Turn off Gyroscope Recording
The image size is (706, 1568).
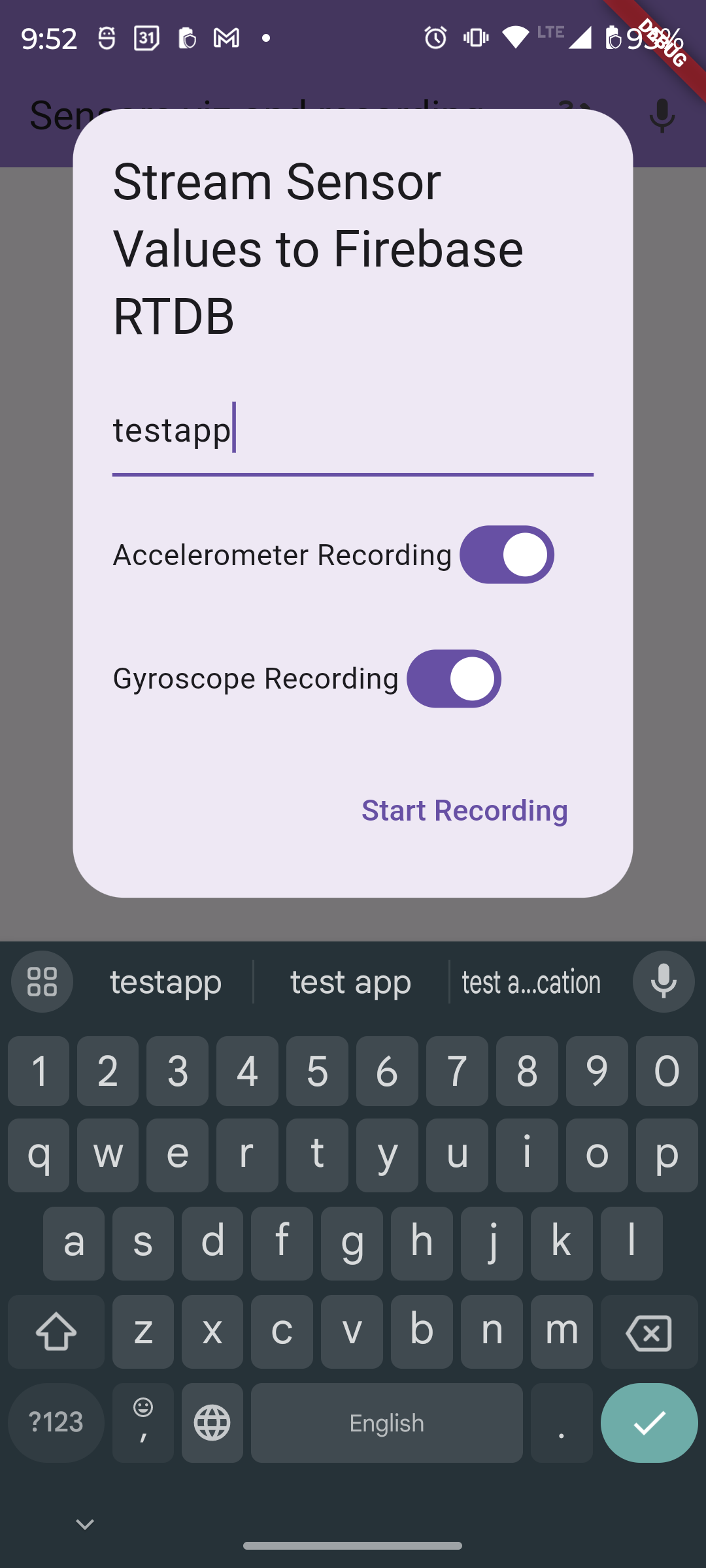point(454,678)
